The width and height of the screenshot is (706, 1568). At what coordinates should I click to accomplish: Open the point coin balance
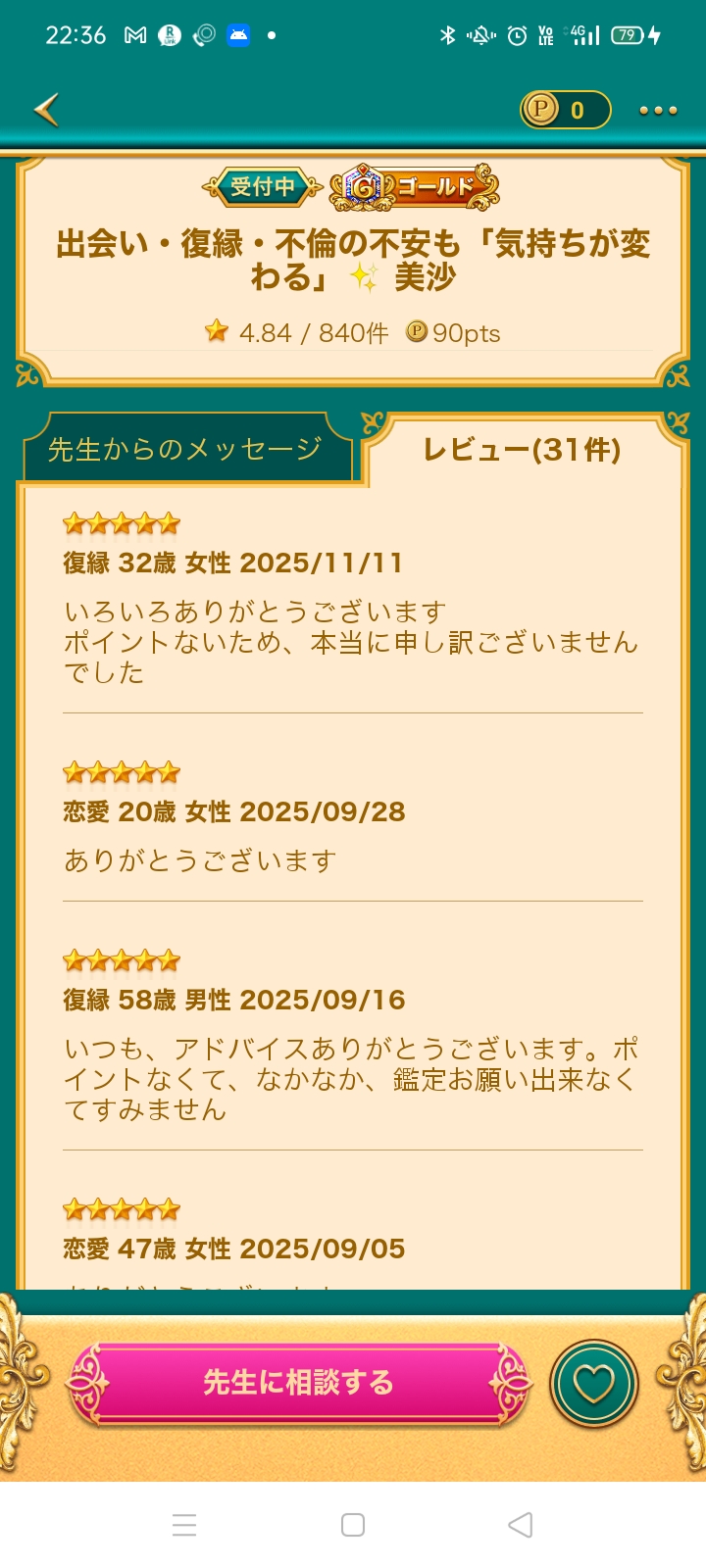click(x=565, y=110)
